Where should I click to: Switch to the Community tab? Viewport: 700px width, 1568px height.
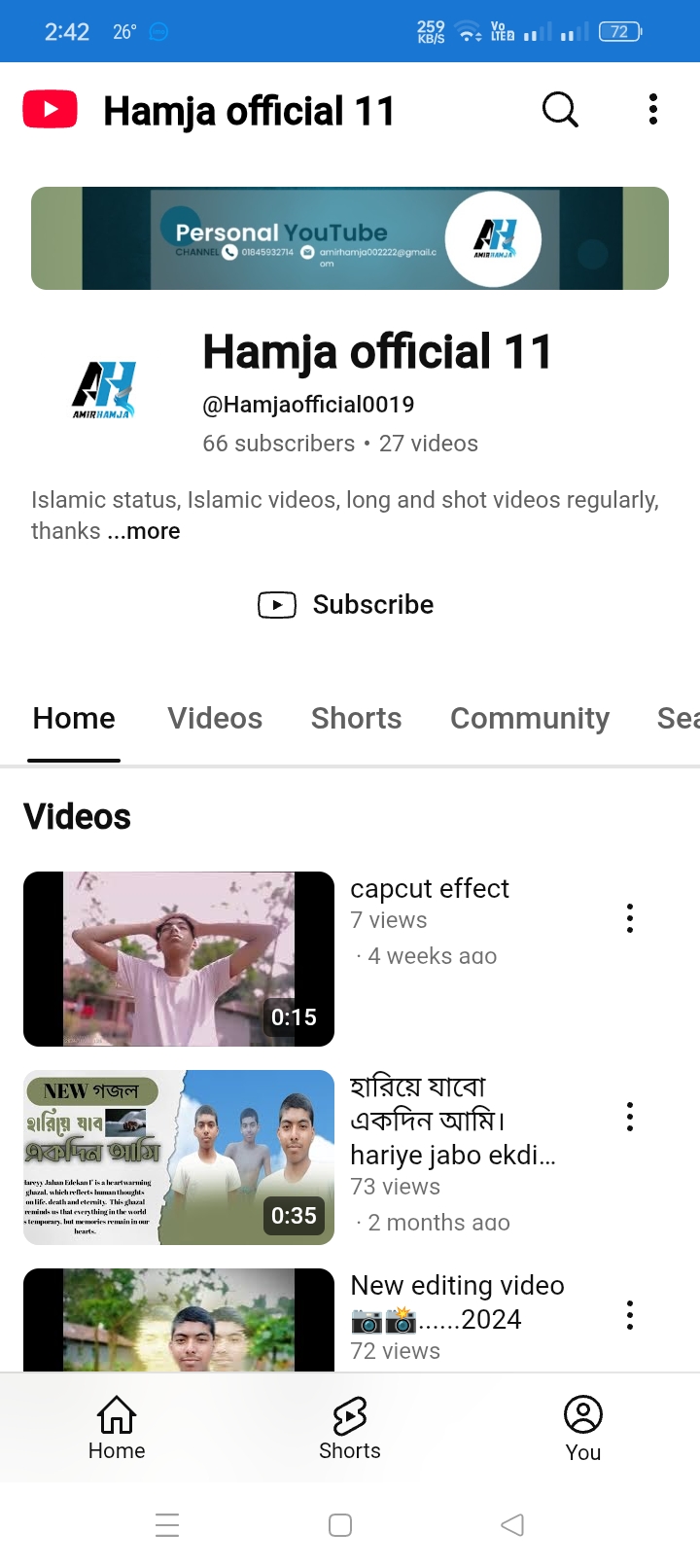point(530,718)
